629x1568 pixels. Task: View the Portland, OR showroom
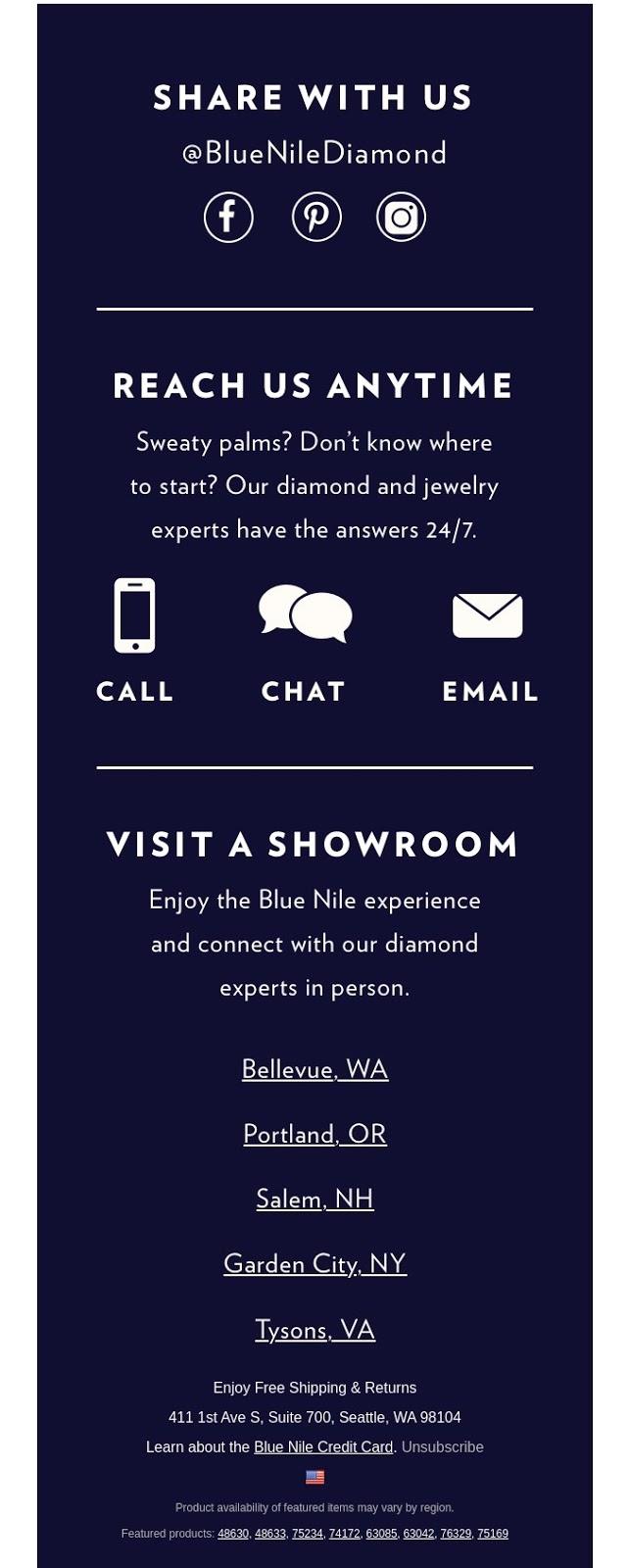[x=314, y=1134]
